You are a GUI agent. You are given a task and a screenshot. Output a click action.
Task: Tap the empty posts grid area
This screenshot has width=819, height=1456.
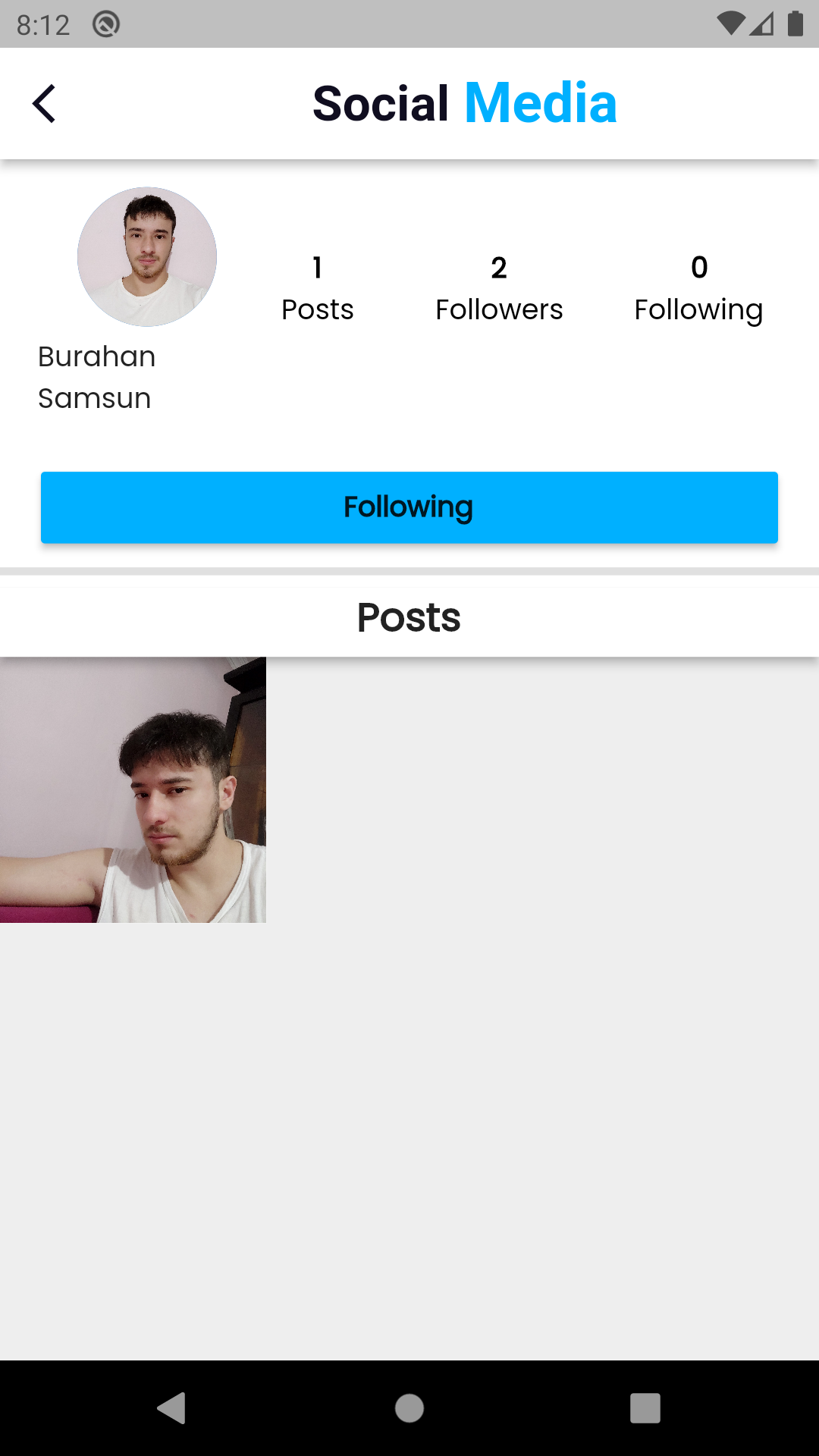(531, 1062)
